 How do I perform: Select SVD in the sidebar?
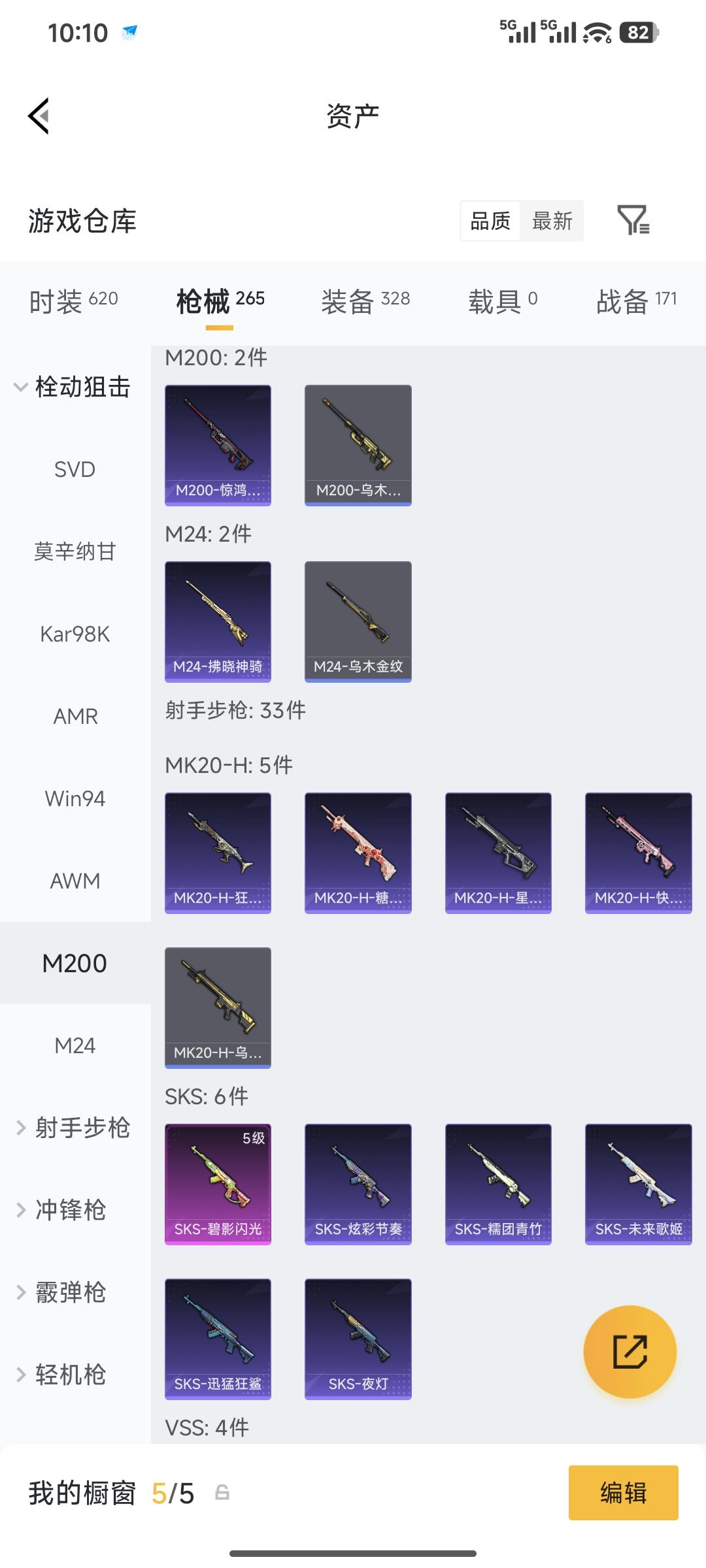75,469
